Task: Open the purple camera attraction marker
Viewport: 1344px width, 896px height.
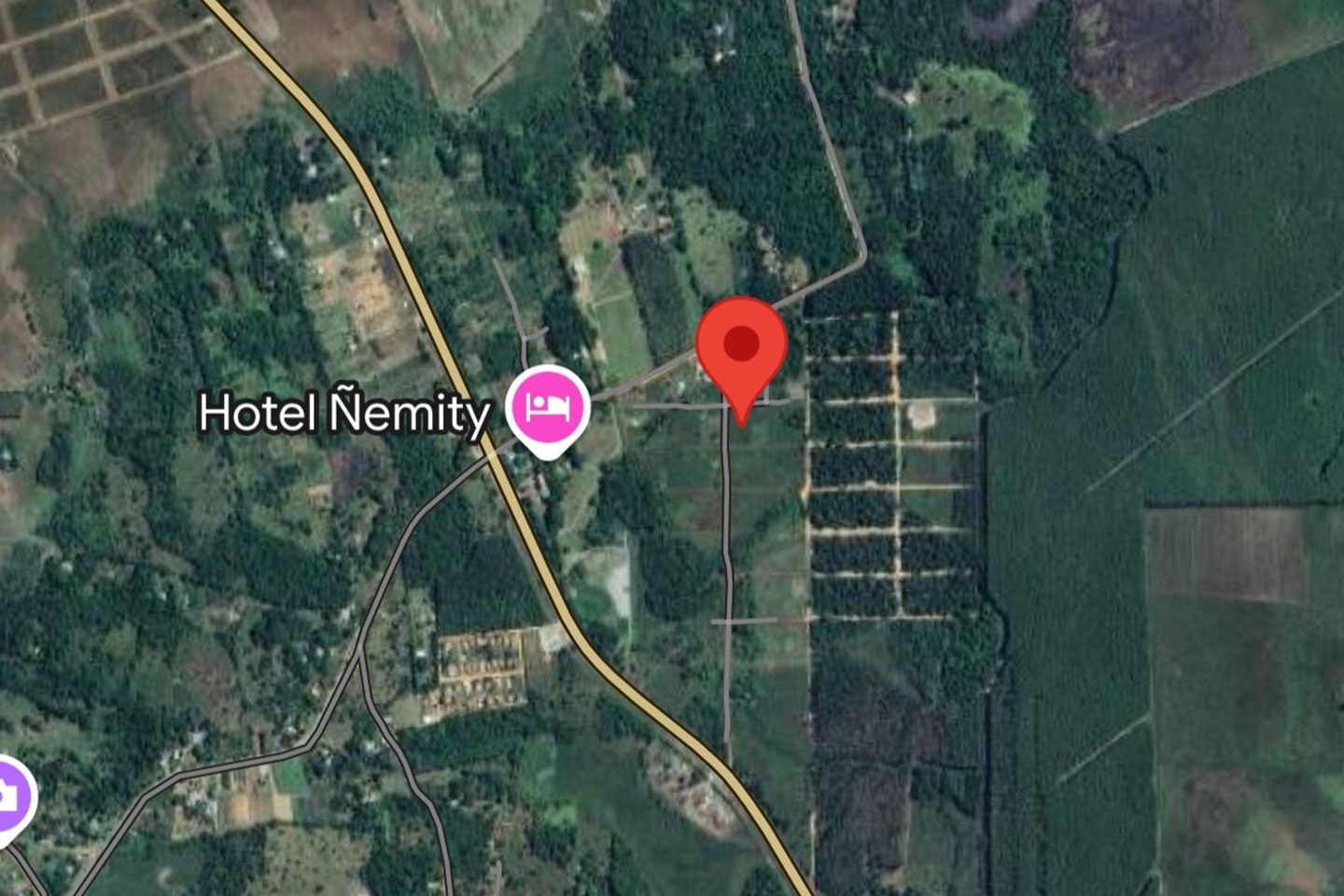Action: point(9,798)
